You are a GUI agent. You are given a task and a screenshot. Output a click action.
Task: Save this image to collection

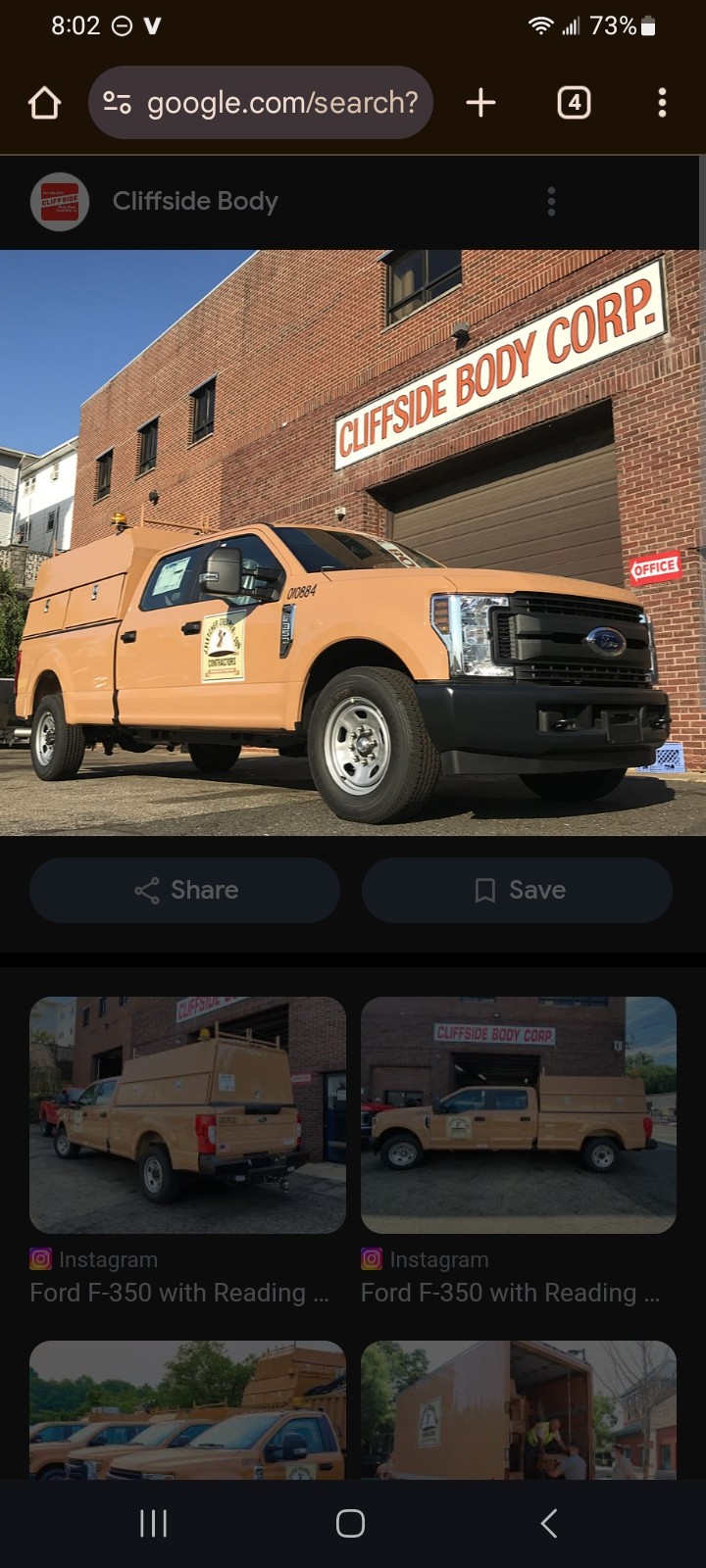(x=518, y=890)
